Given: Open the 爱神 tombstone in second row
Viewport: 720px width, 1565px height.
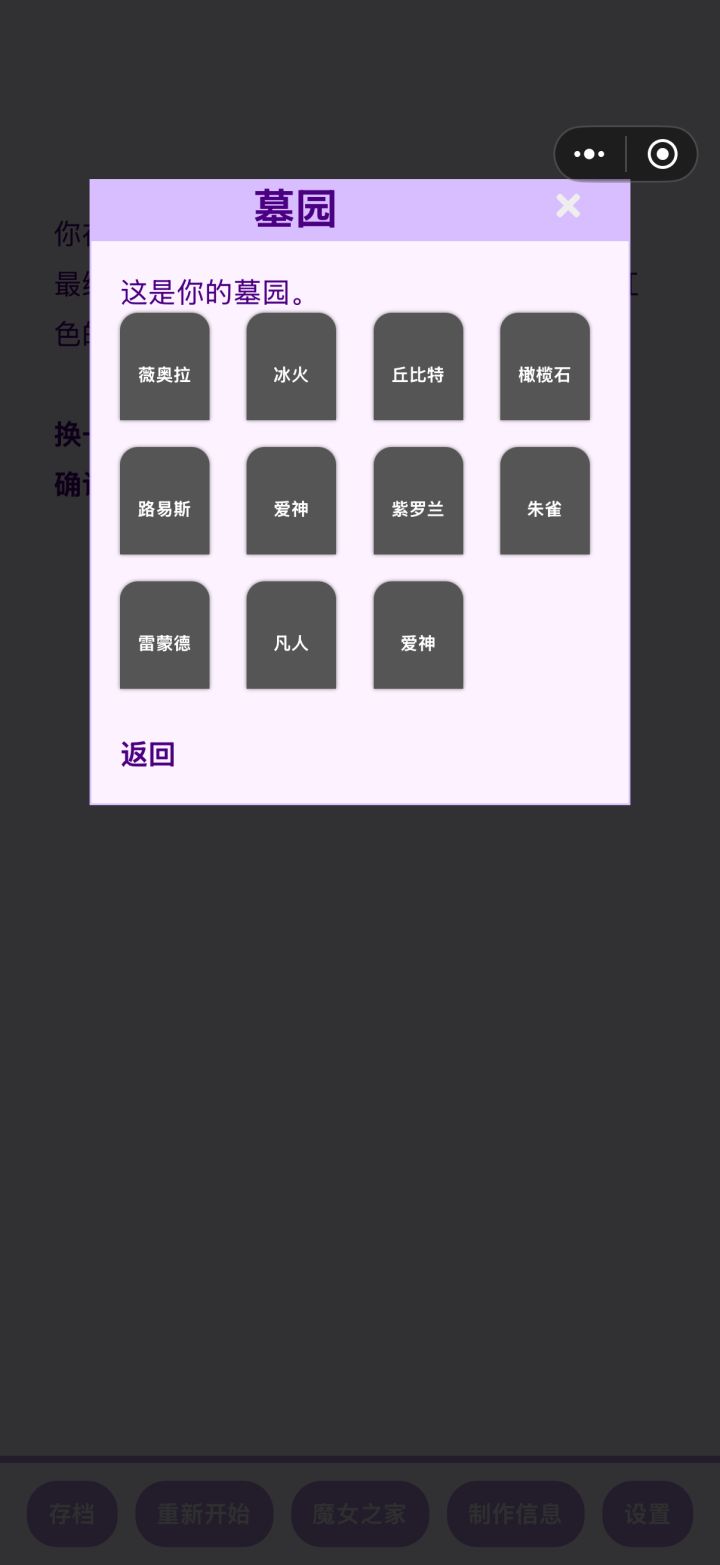Looking at the screenshot, I should coord(291,501).
